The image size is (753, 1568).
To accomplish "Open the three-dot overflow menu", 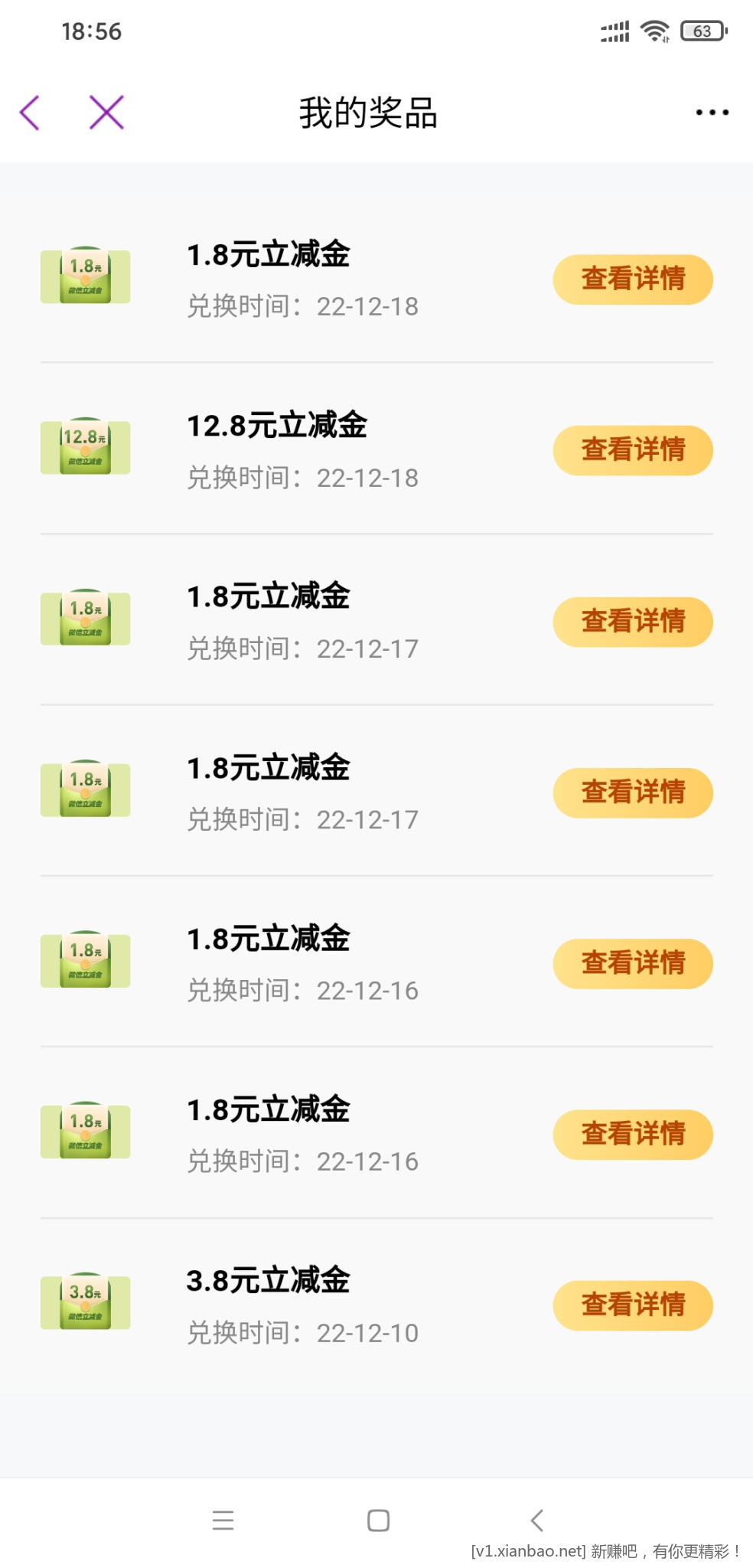I will pyautogui.click(x=712, y=113).
